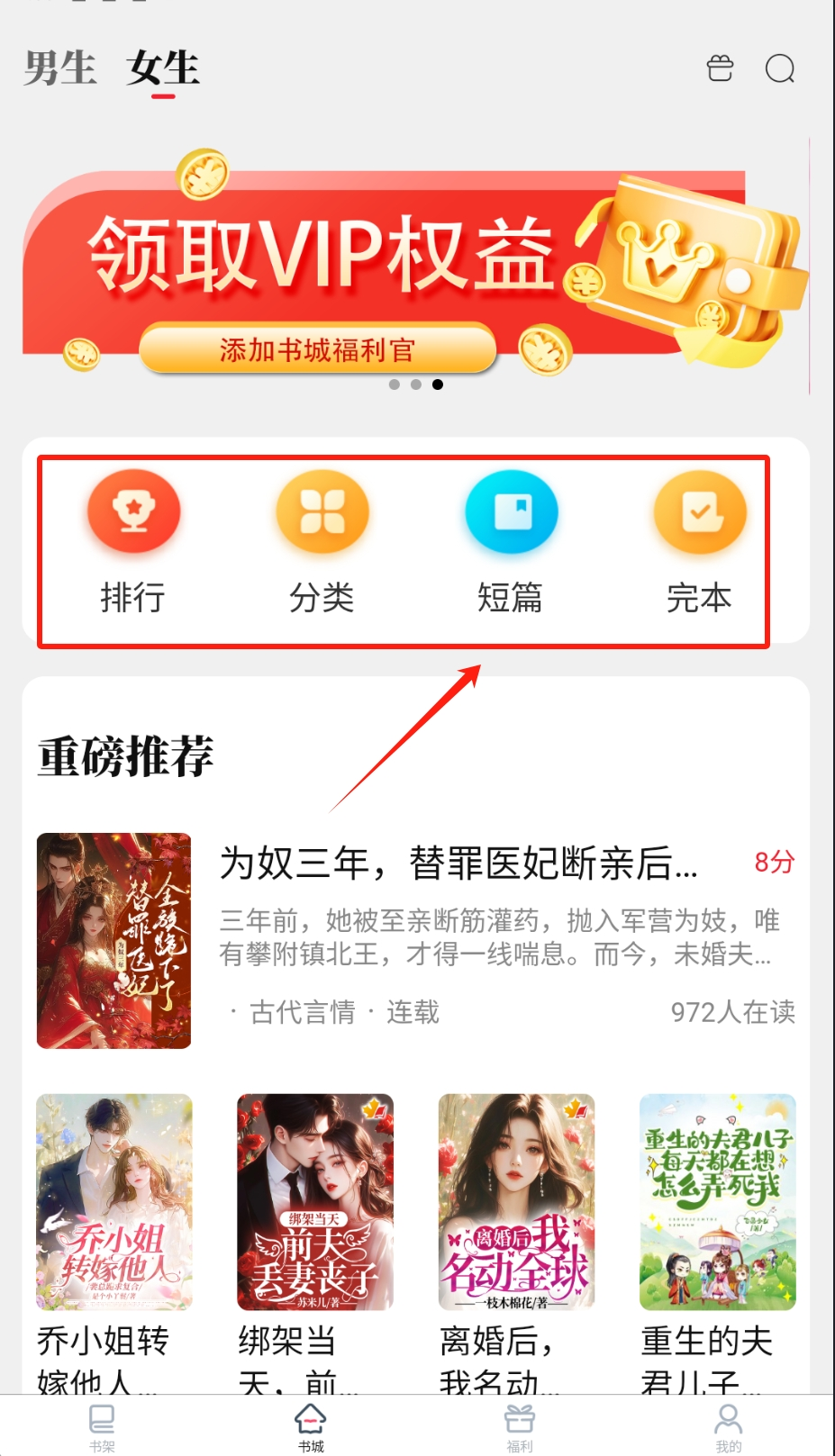The image size is (835, 1456).
Task: Open the gift box icon at top right
Action: [719, 68]
